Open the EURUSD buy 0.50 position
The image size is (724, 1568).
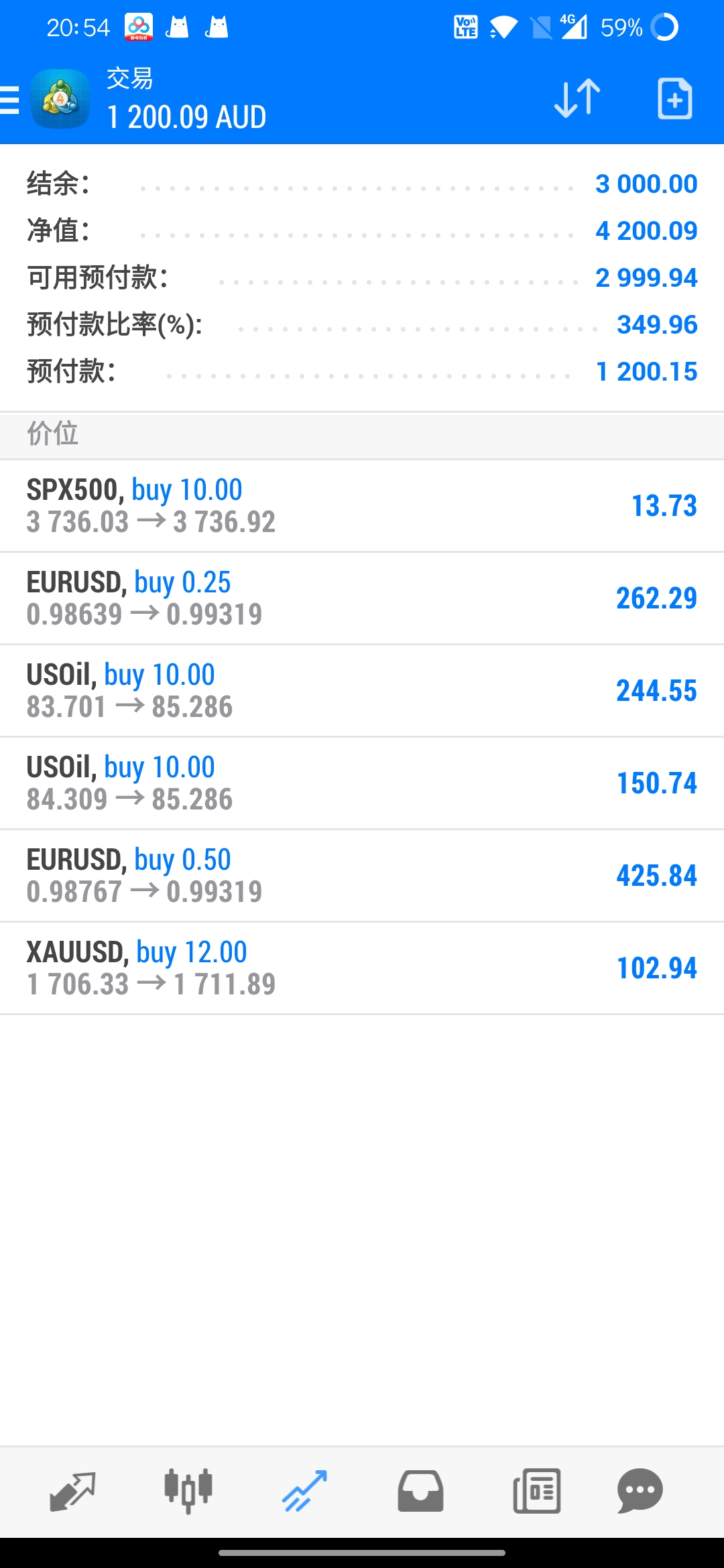tap(362, 876)
